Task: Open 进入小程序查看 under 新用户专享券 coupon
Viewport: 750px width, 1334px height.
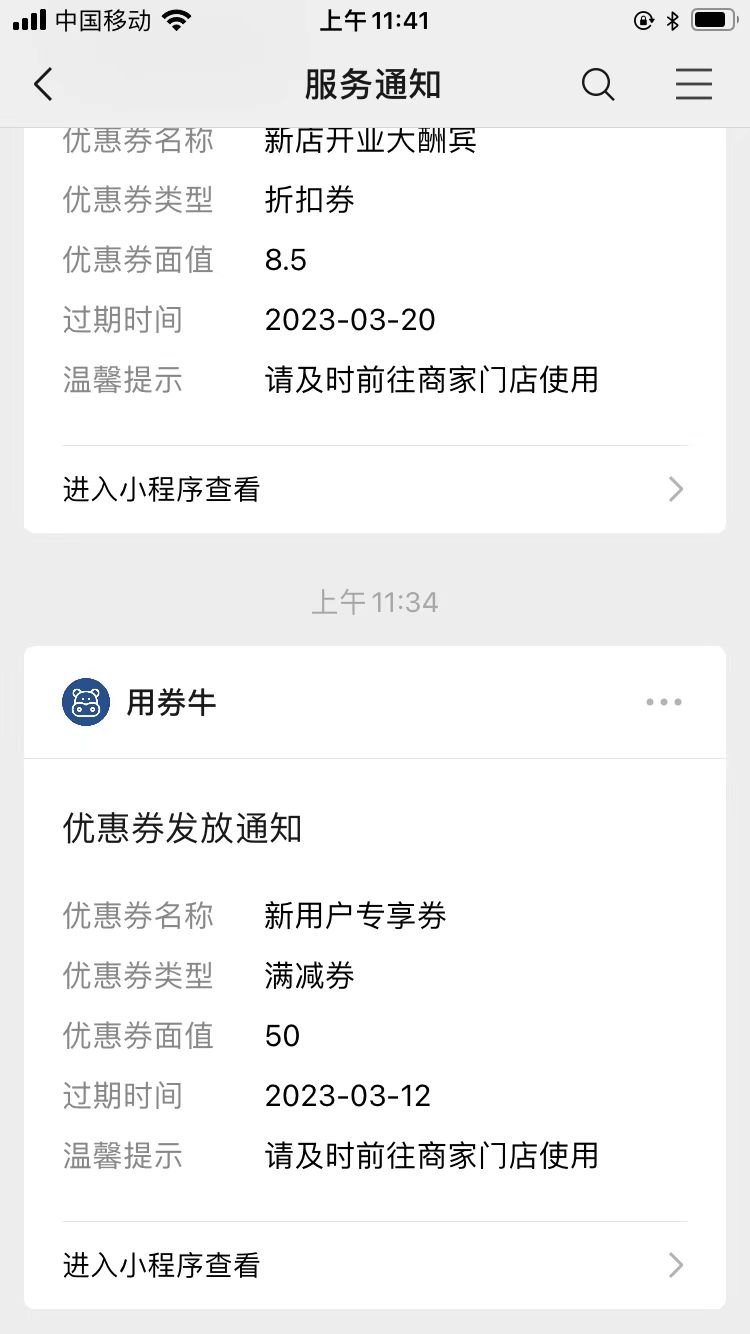Action: (374, 1265)
